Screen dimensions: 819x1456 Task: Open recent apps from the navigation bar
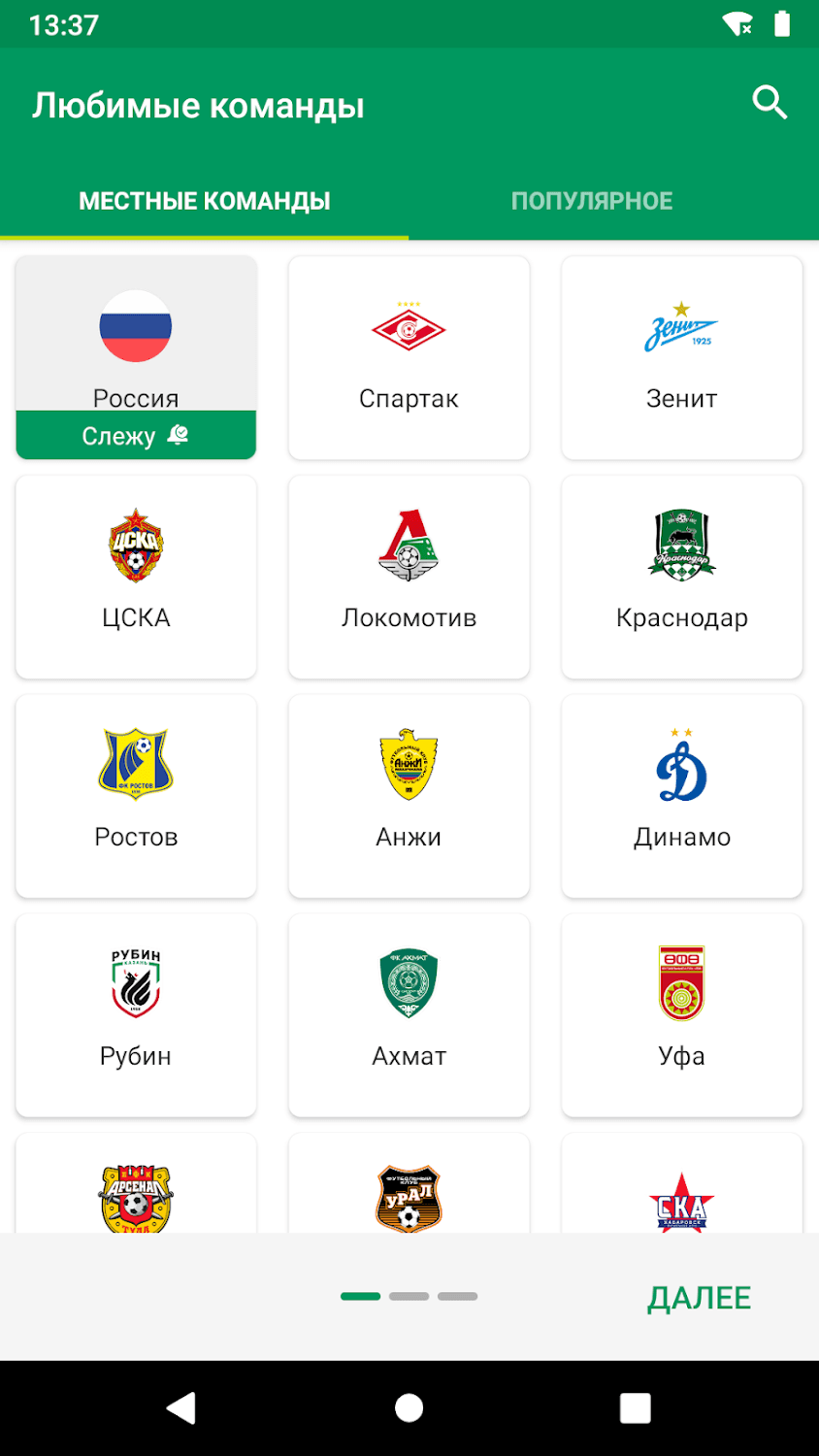[x=636, y=1407]
